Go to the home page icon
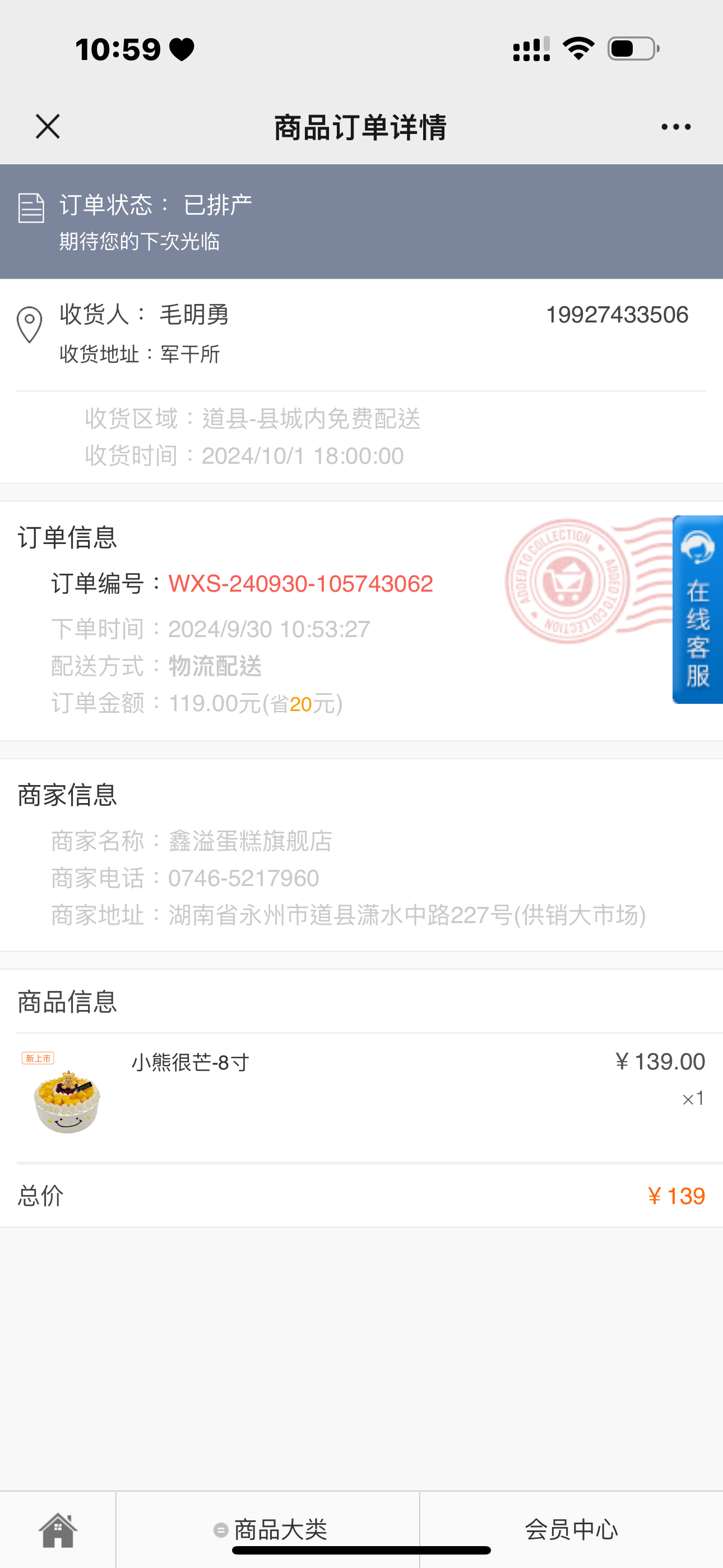This screenshot has width=723, height=1568. click(x=58, y=1530)
